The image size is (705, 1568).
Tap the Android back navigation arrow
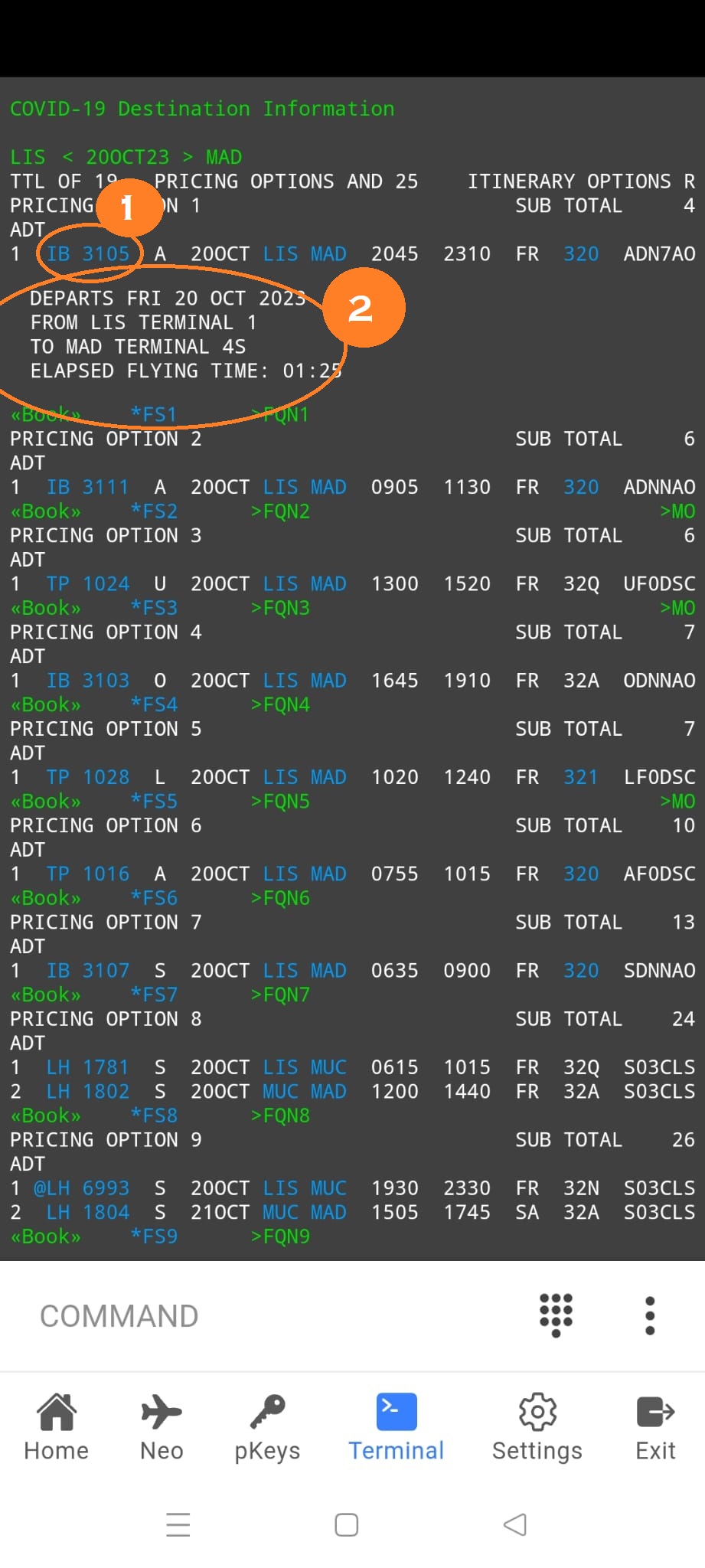514,1524
